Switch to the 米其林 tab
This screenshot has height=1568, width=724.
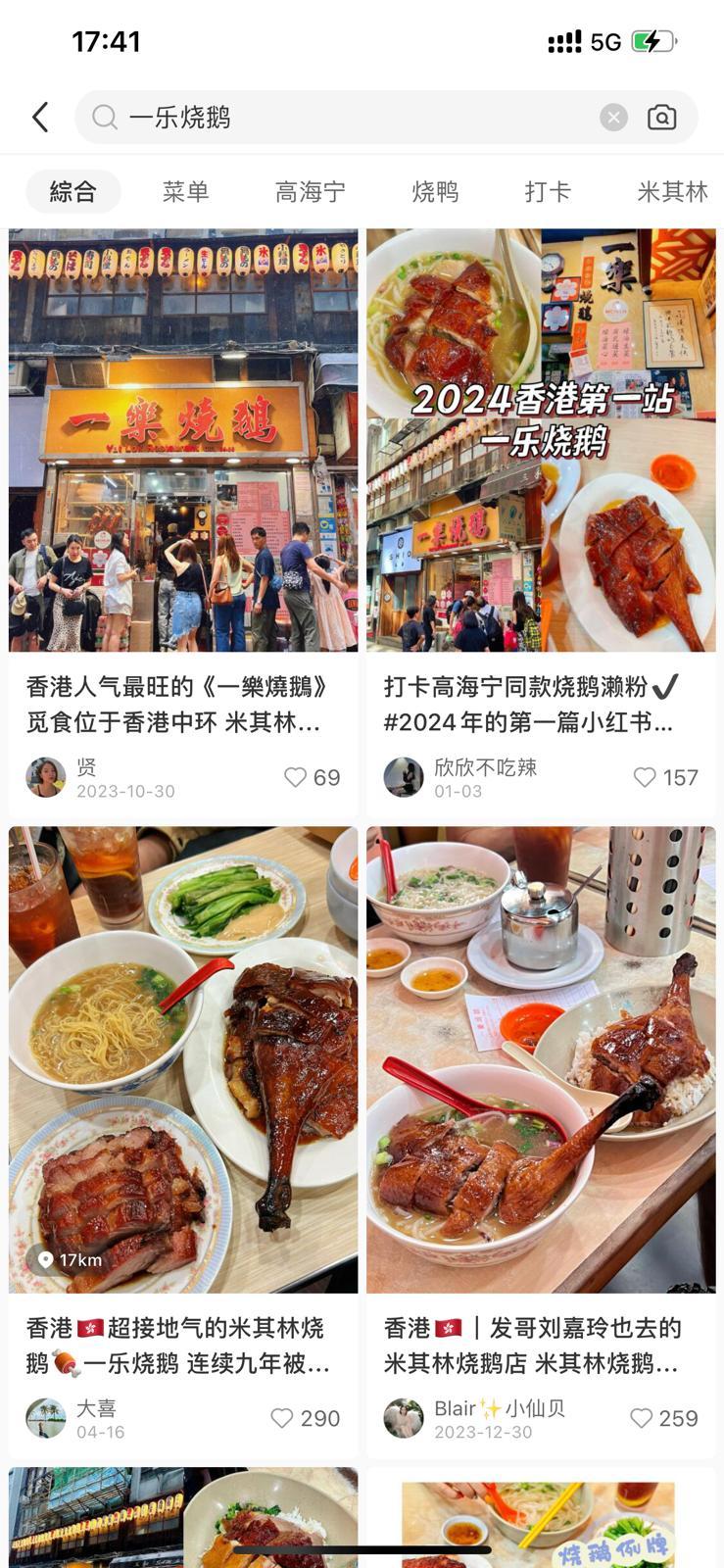(672, 192)
